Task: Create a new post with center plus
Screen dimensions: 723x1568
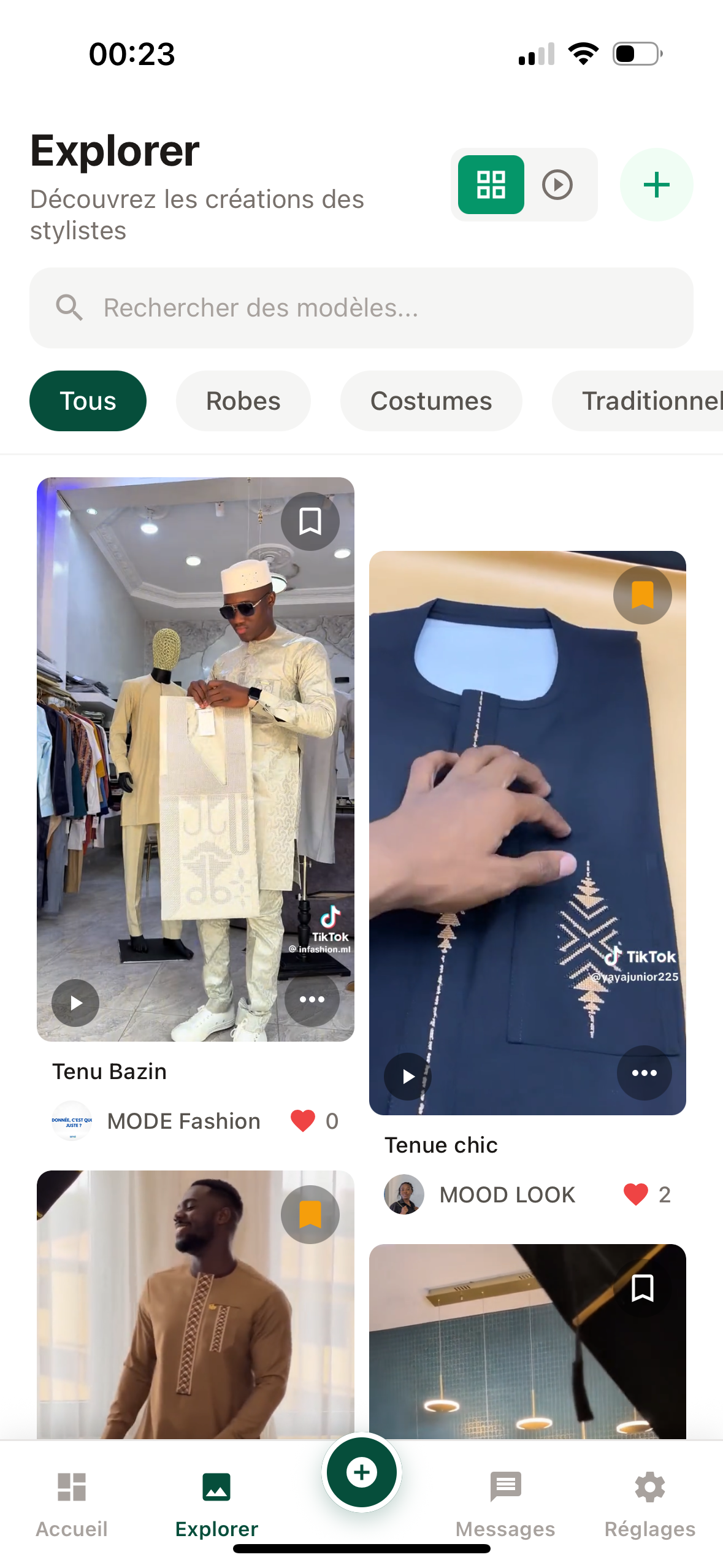Action: [361, 1472]
